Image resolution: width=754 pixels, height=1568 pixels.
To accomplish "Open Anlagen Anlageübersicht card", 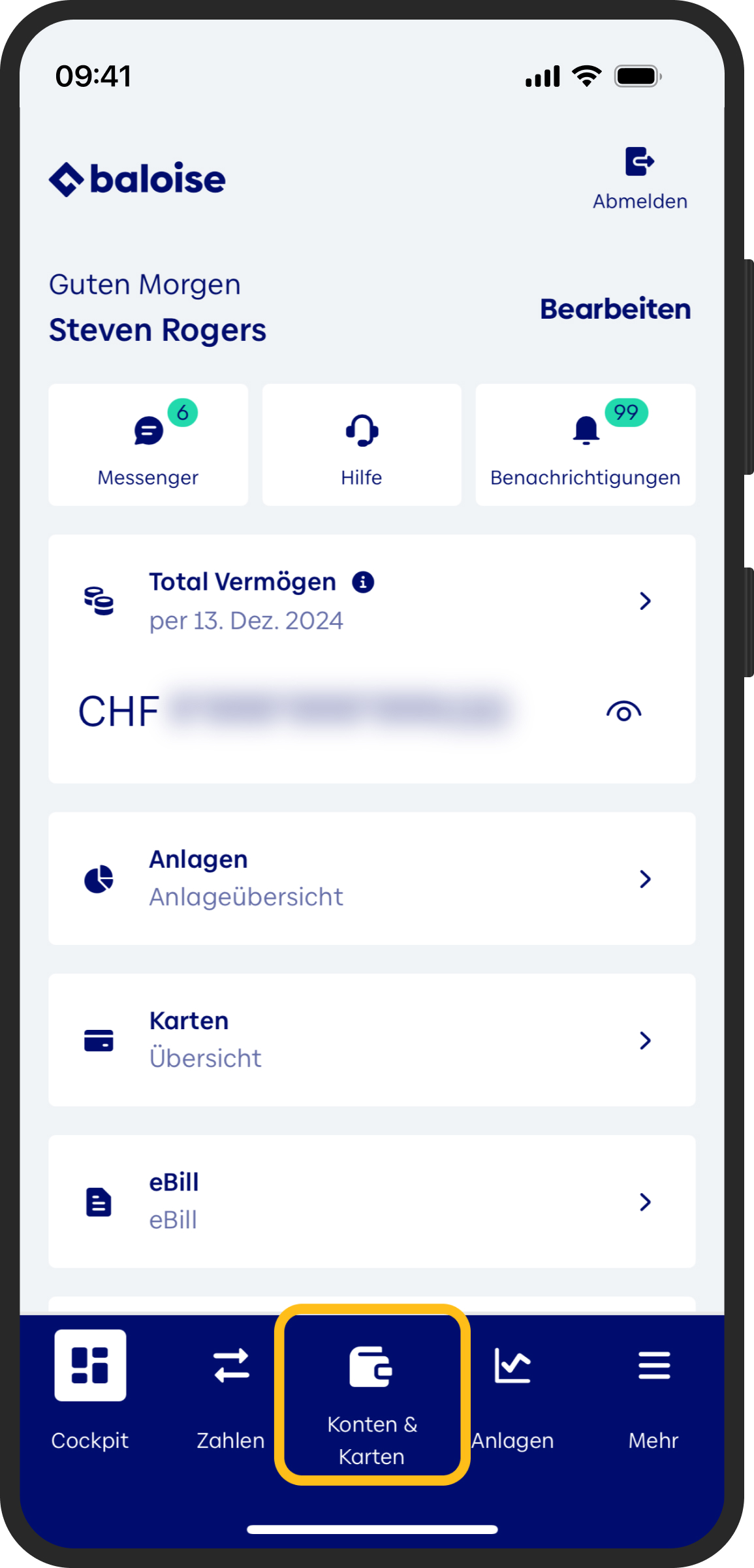I will pyautogui.click(x=371, y=878).
